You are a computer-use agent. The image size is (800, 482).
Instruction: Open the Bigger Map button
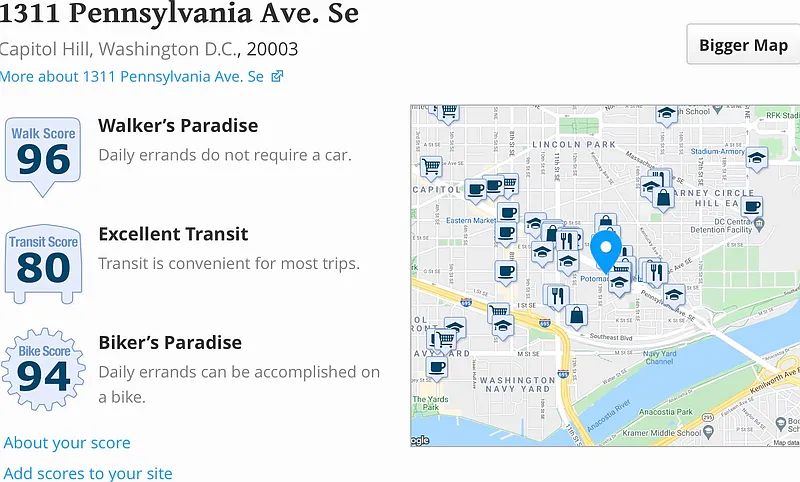click(x=743, y=46)
